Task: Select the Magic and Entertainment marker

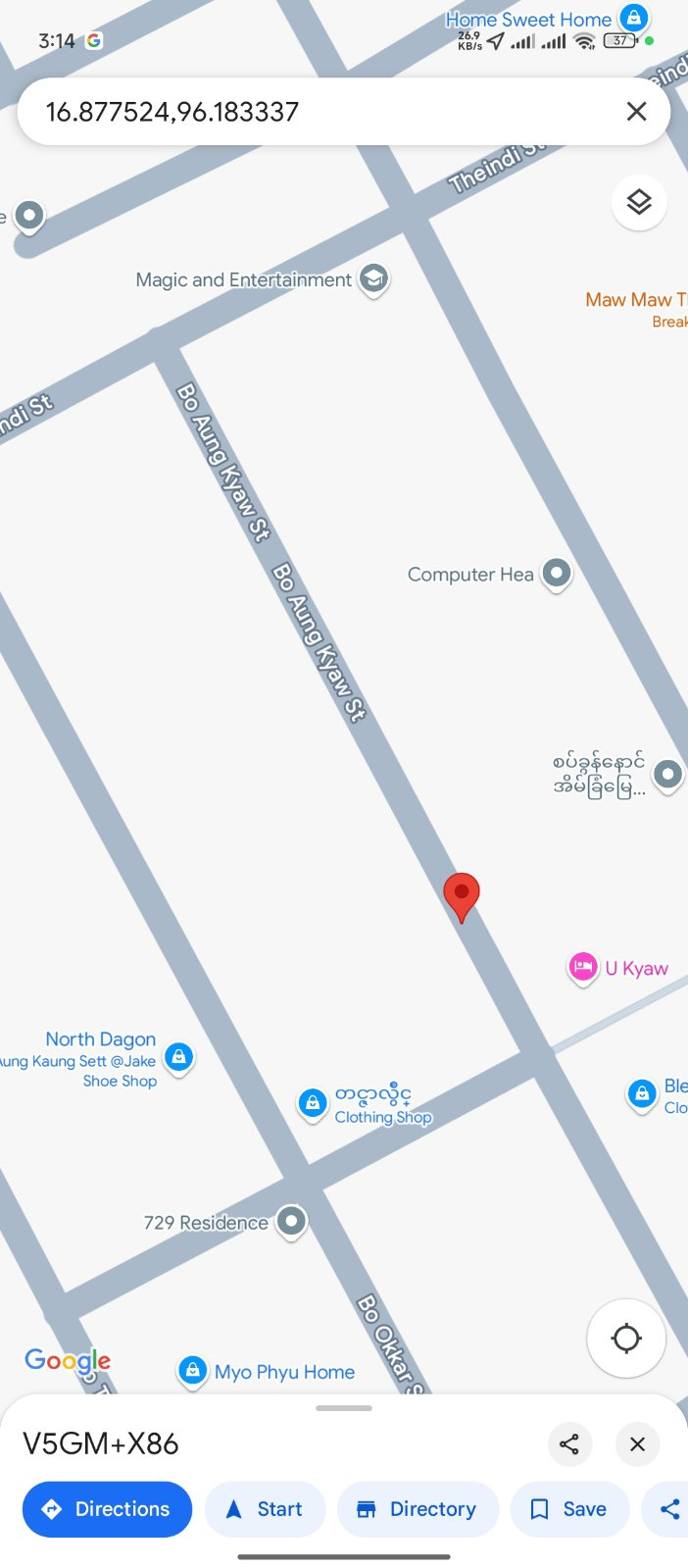Action: pyautogui.click(x=373, y=279)
